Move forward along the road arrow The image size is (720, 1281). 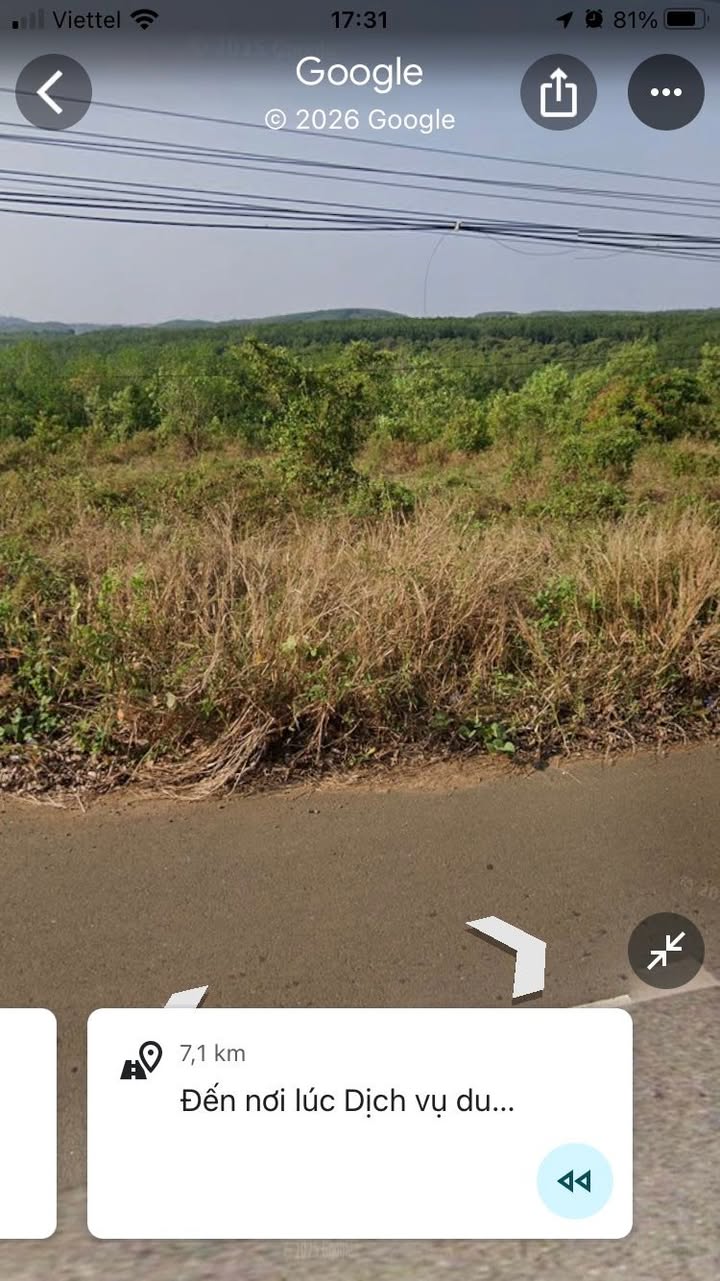510,956
